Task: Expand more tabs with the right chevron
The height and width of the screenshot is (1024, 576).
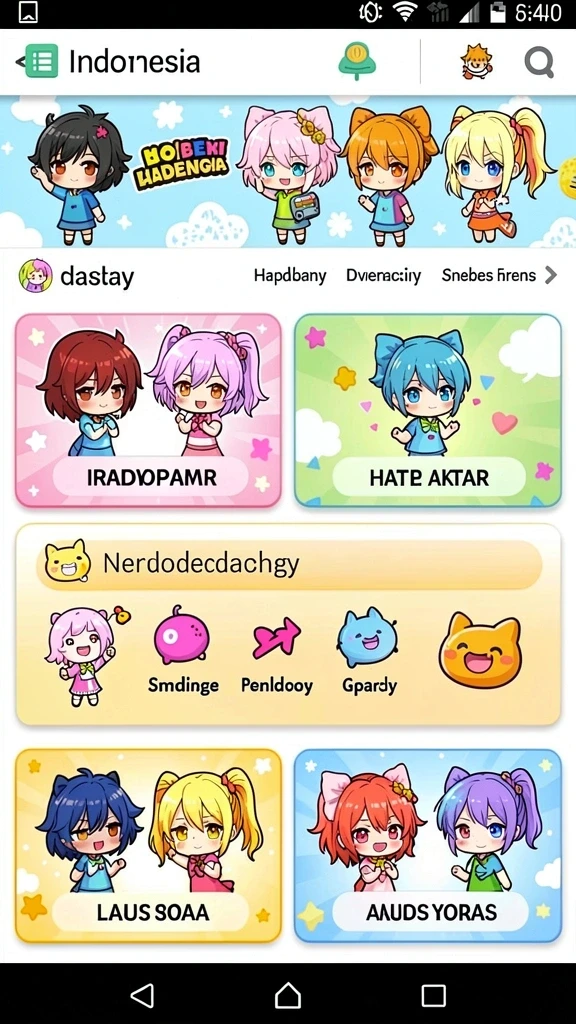Action: pos(551,275)
